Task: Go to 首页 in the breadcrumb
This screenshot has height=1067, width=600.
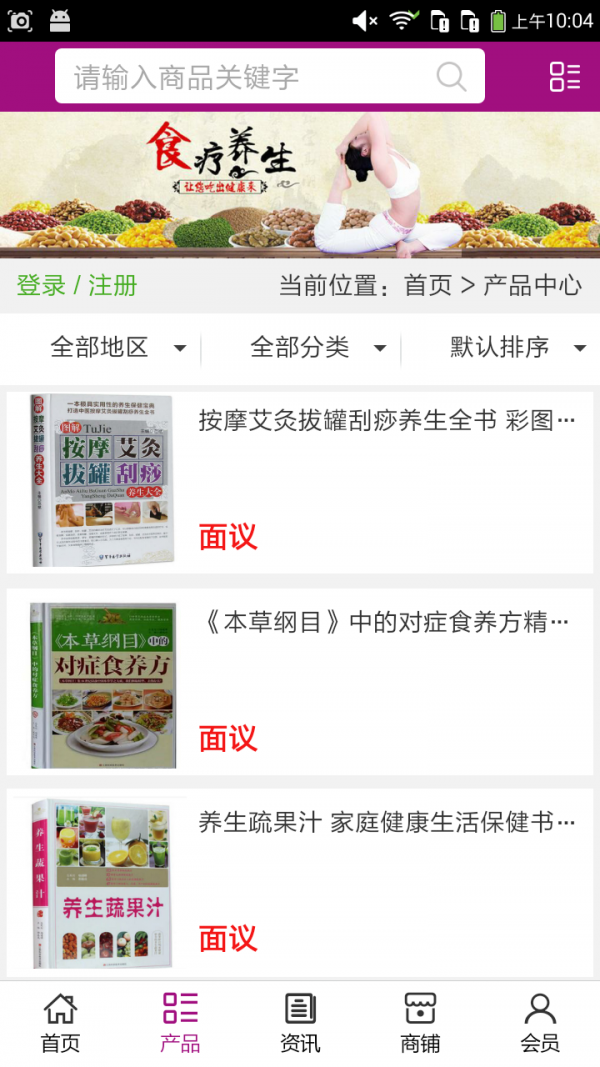Action: (428, 285)
